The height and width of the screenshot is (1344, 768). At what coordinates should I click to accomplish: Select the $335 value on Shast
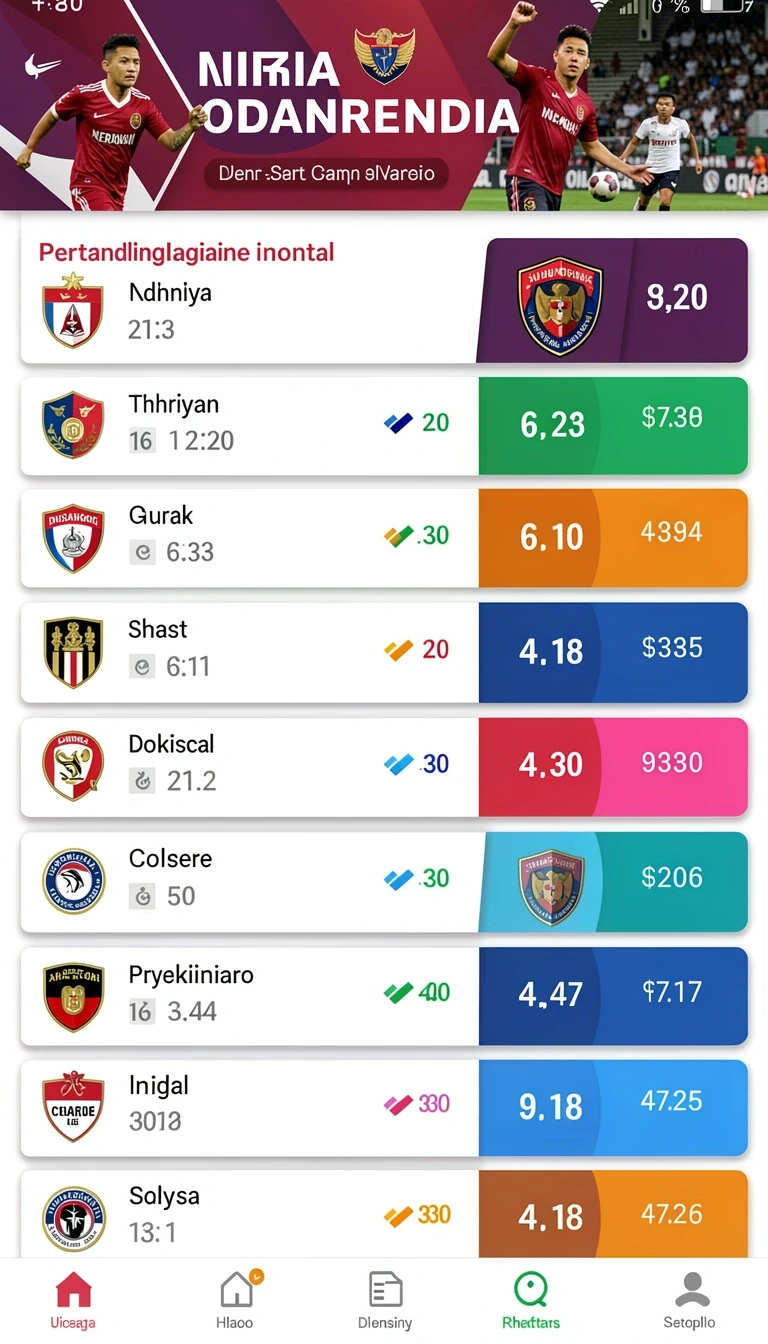click(672, 648)
